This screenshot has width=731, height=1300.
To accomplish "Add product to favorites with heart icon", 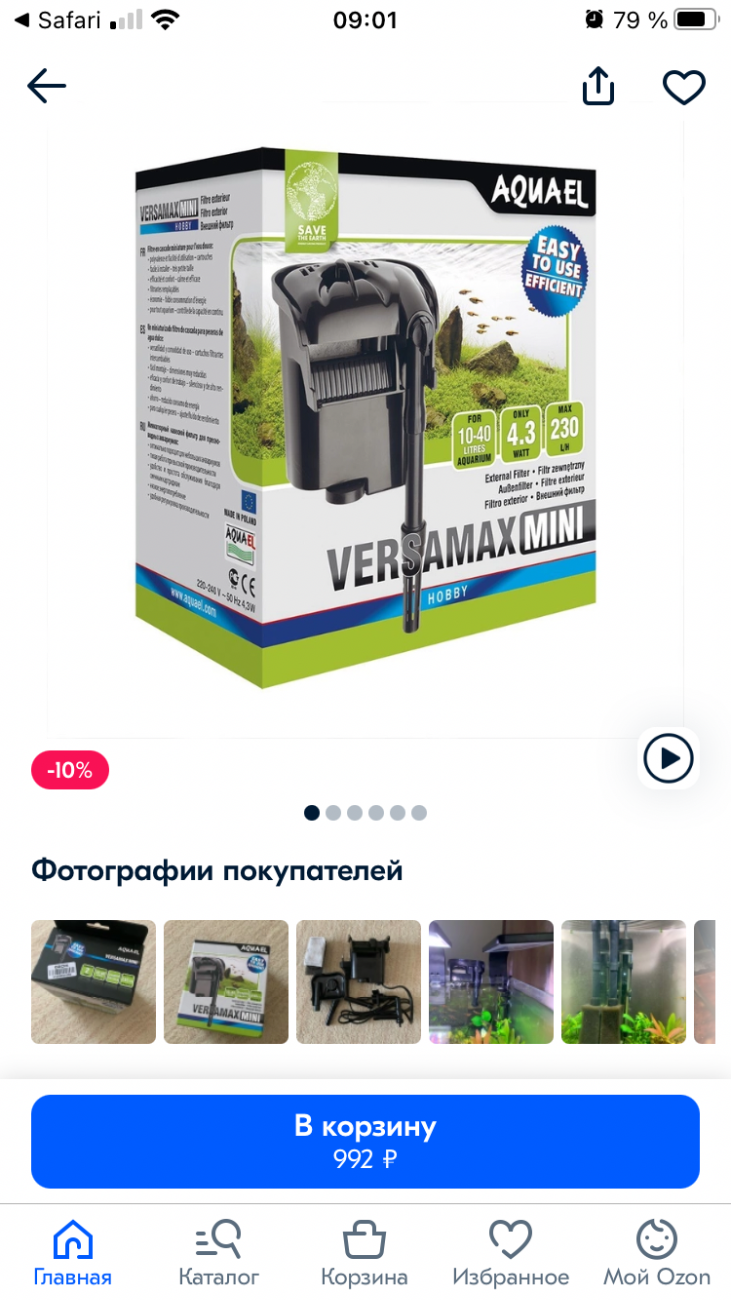I will (x=684, y=87).
